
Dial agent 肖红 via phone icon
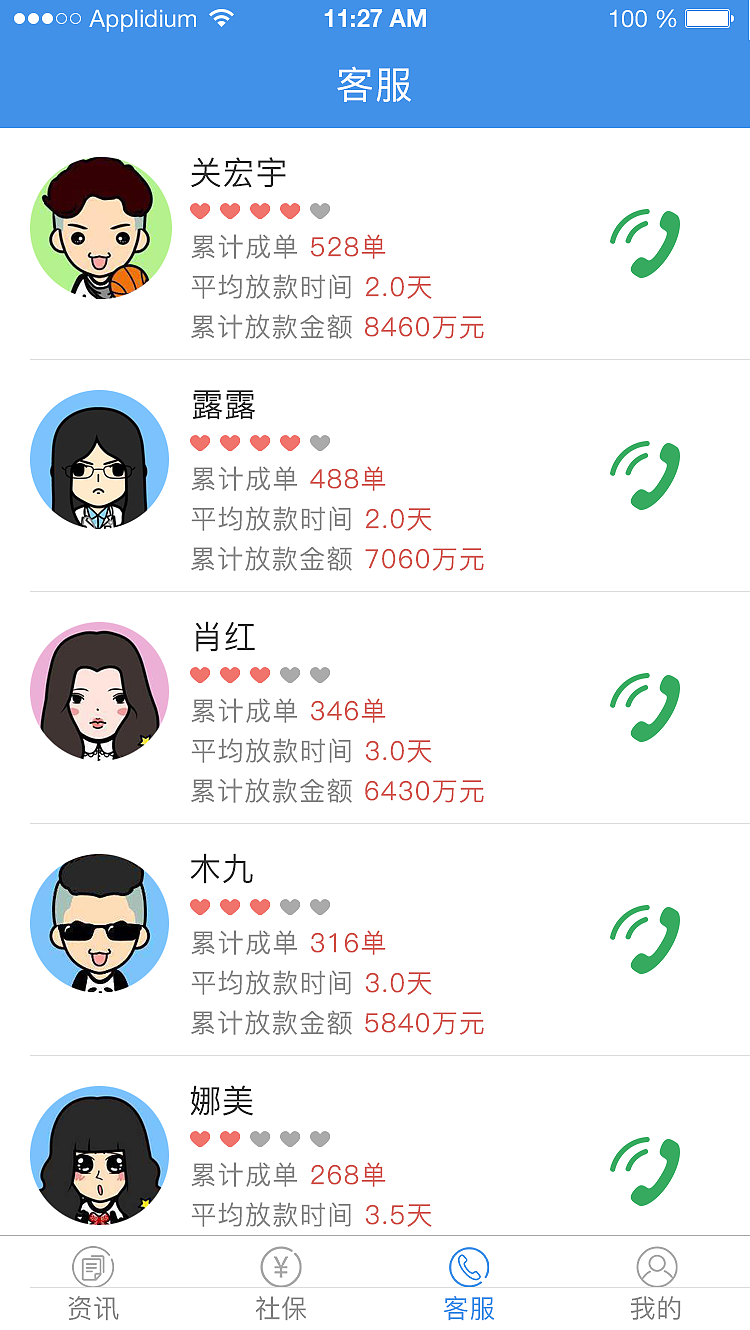point(645,707)
